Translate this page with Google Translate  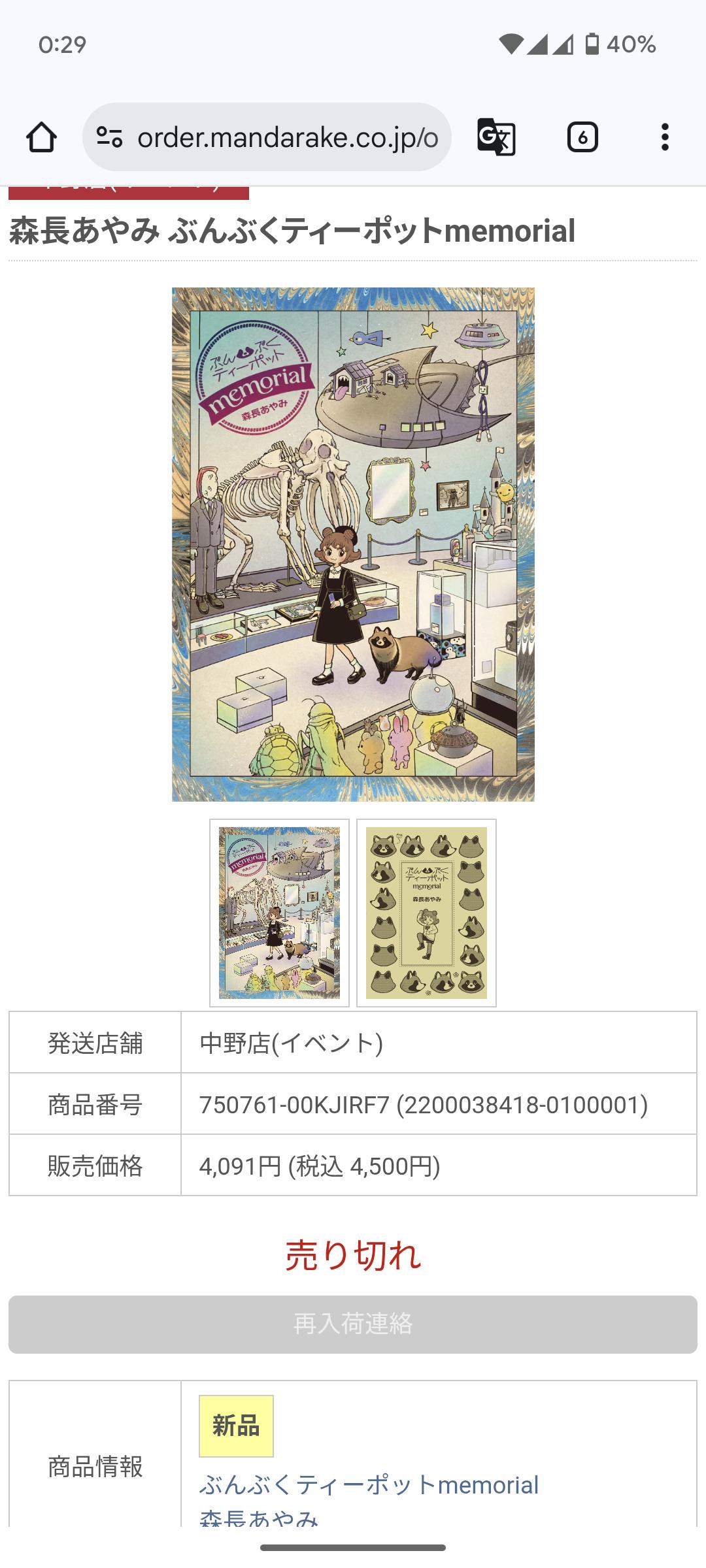click(496, 137)
